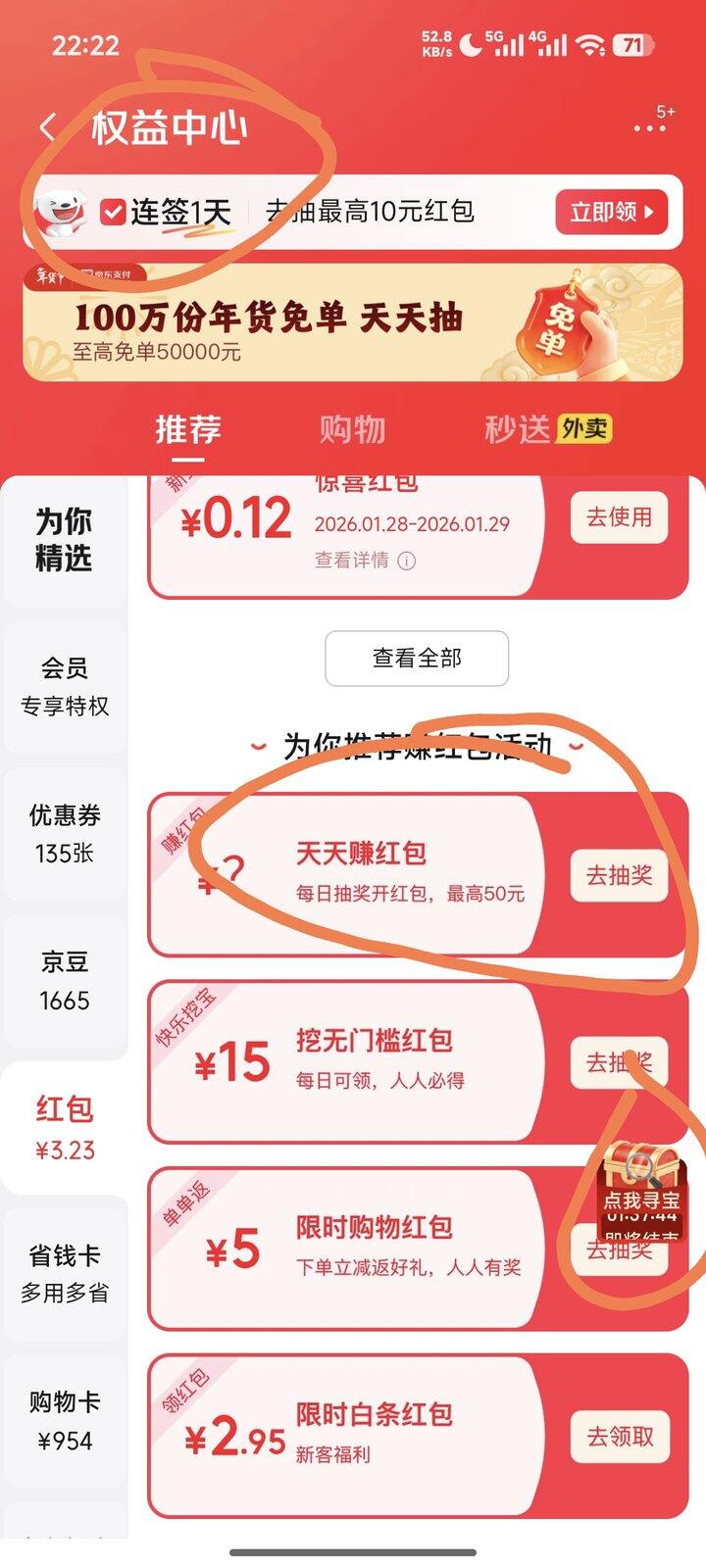Open the 100万份年货免单 banner
The height and width of the screenshot is (1568, 706).
click(353, 323)
